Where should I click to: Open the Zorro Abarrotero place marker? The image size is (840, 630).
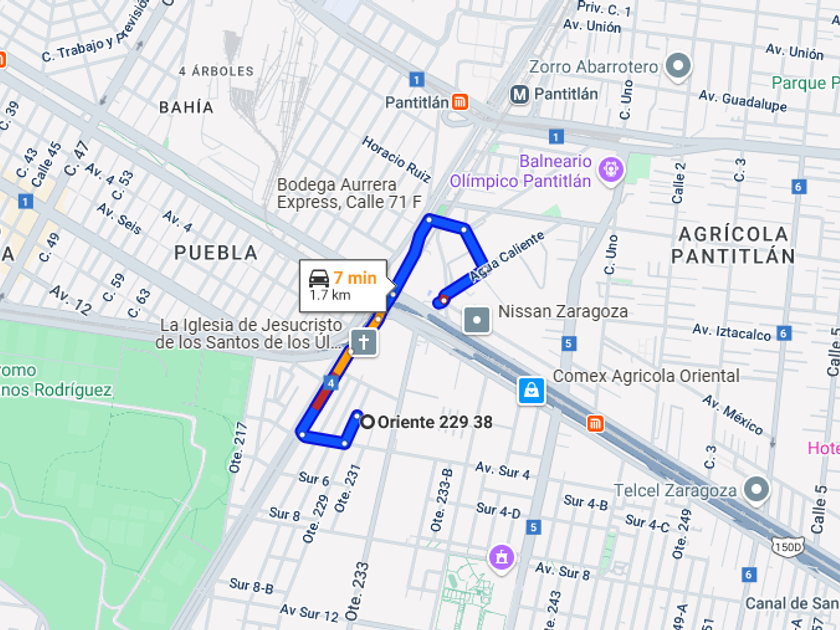[x=680, y=67]
